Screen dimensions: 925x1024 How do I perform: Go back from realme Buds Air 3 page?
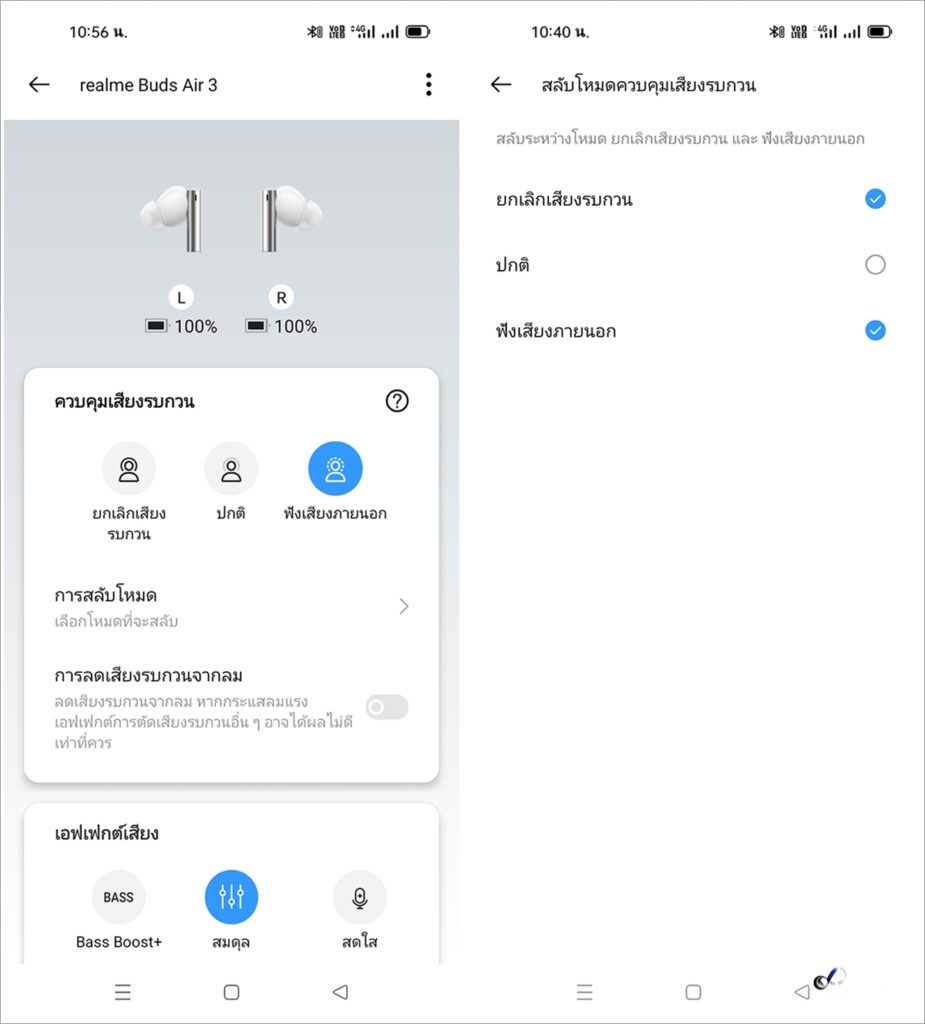(x=39, y=85)
